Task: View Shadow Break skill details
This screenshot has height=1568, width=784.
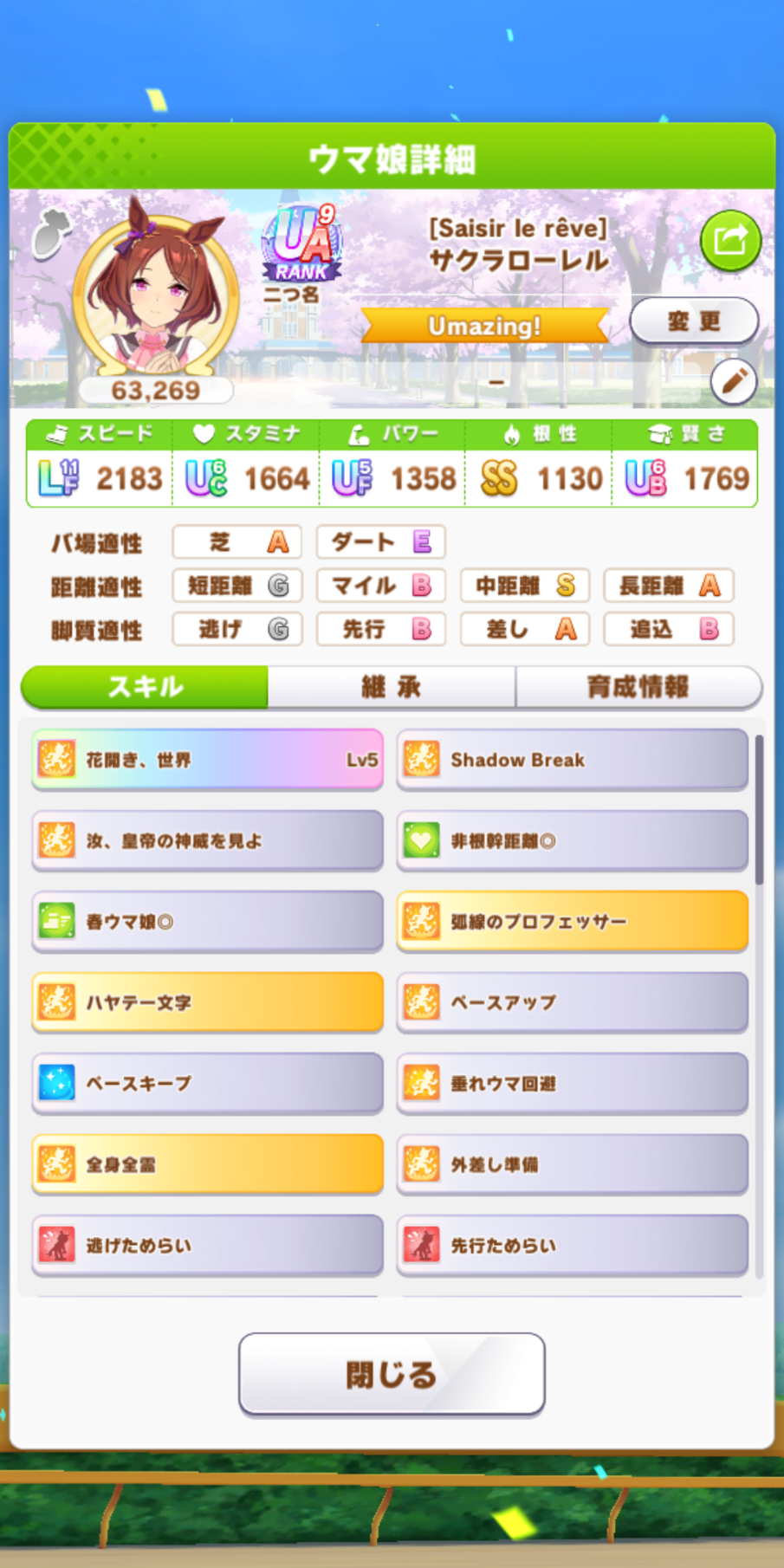Action: [572, 760]
